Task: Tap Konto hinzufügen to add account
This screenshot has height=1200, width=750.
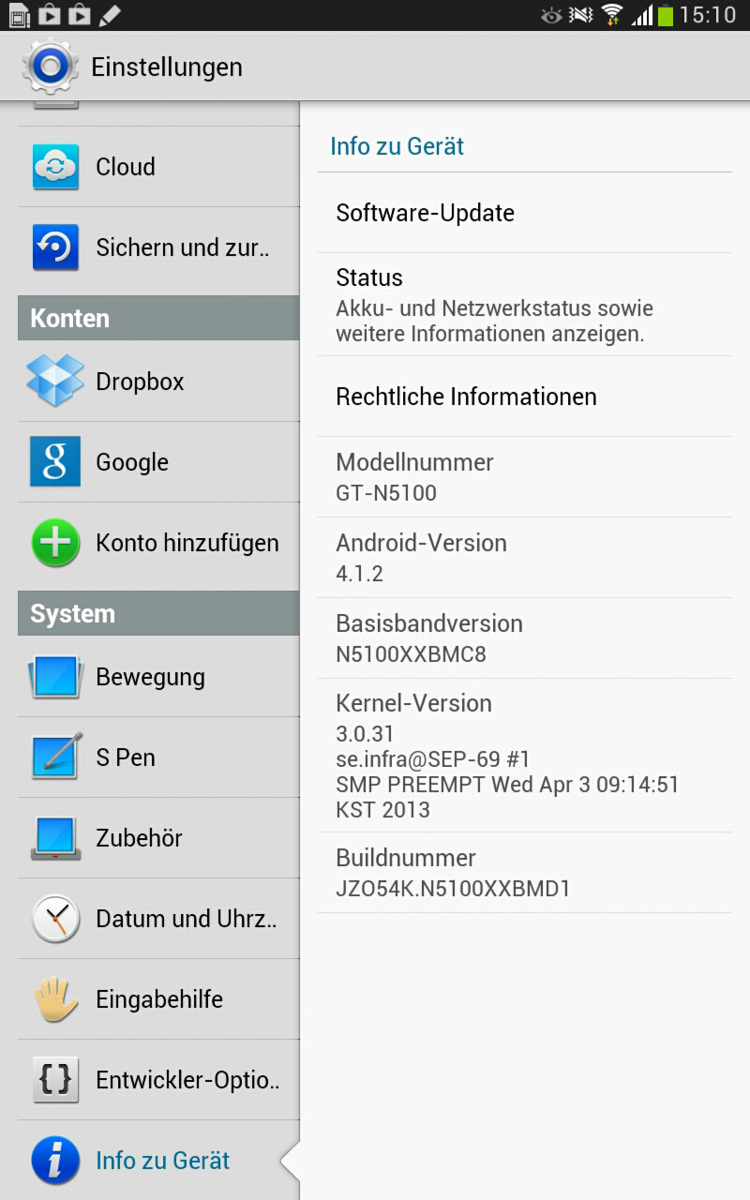Action: click(158, 543)
